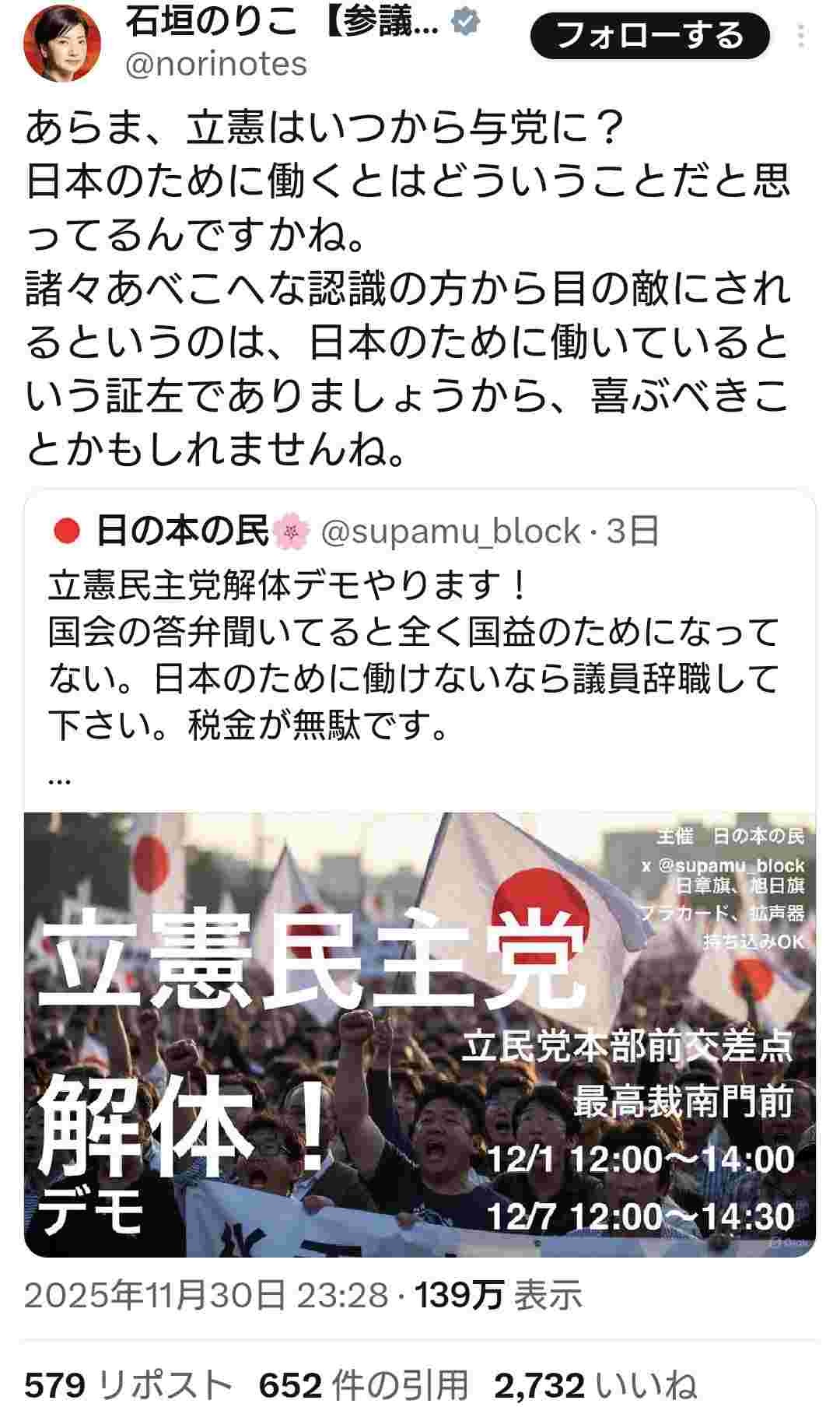This screenshot has width=840, height=1414.
Task: View the 2,732 いいね list
Action: [x=595, y=1386]
